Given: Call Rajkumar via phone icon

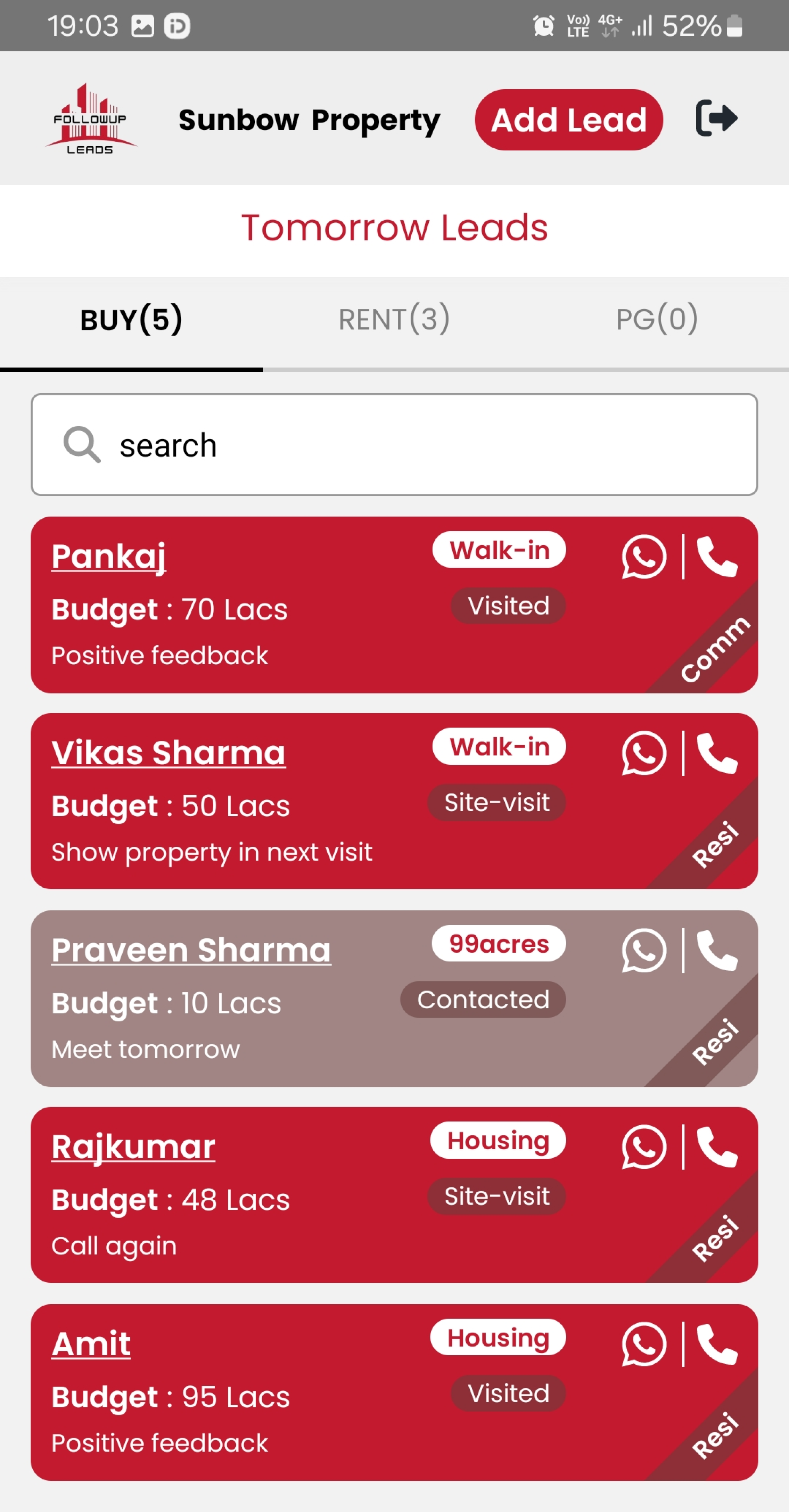Looking at the screenshot, I should [x=717, y=1147].
